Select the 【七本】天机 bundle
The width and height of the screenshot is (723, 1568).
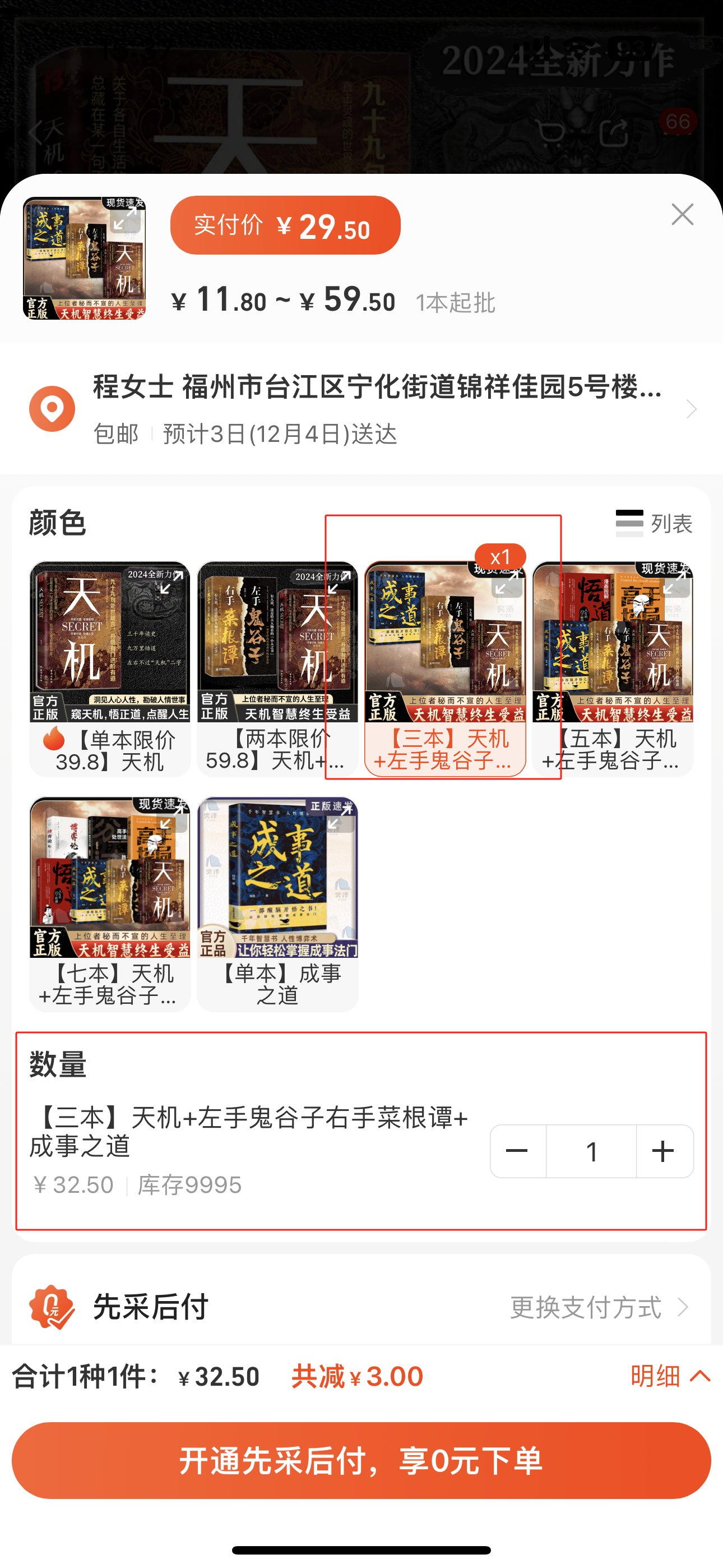pos(109,903)
